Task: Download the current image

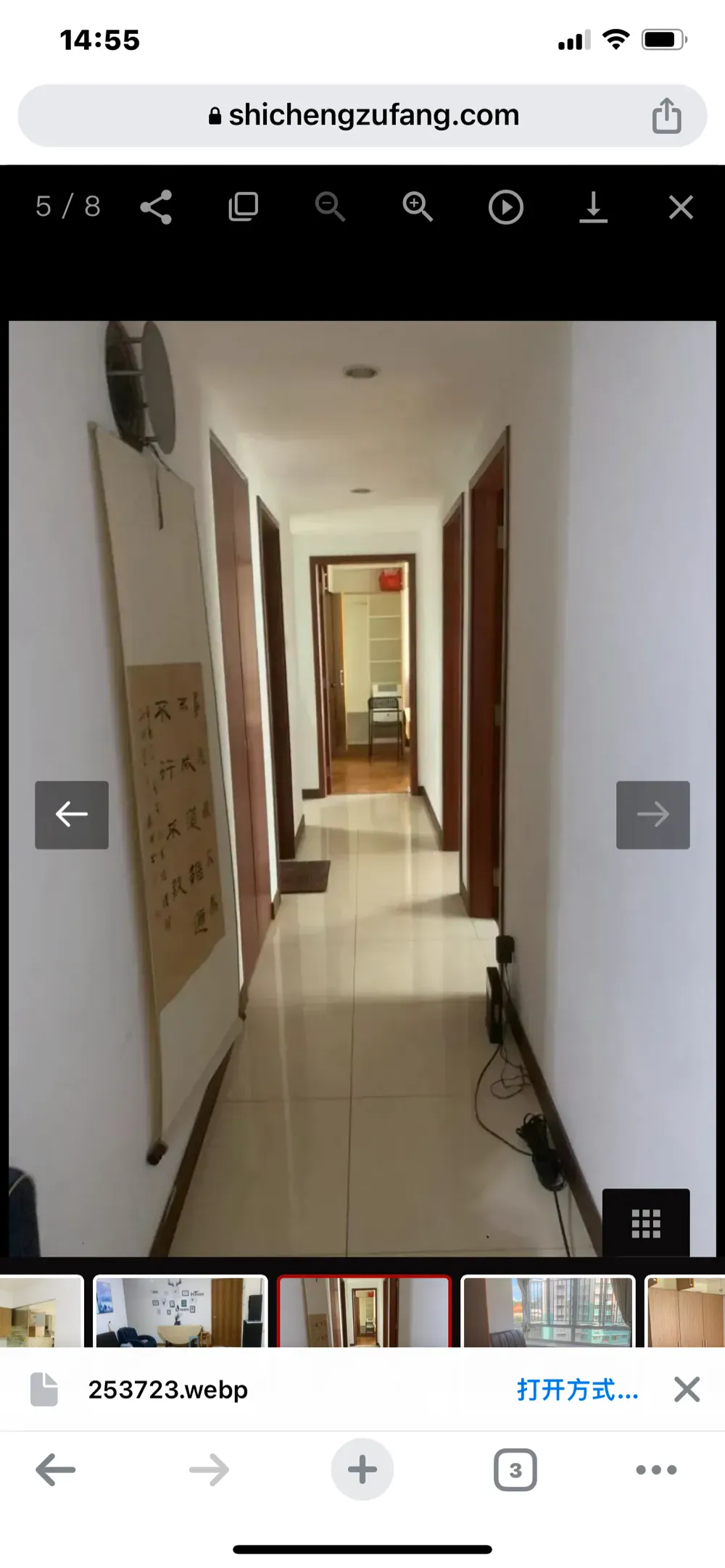Action: (593, 207)
